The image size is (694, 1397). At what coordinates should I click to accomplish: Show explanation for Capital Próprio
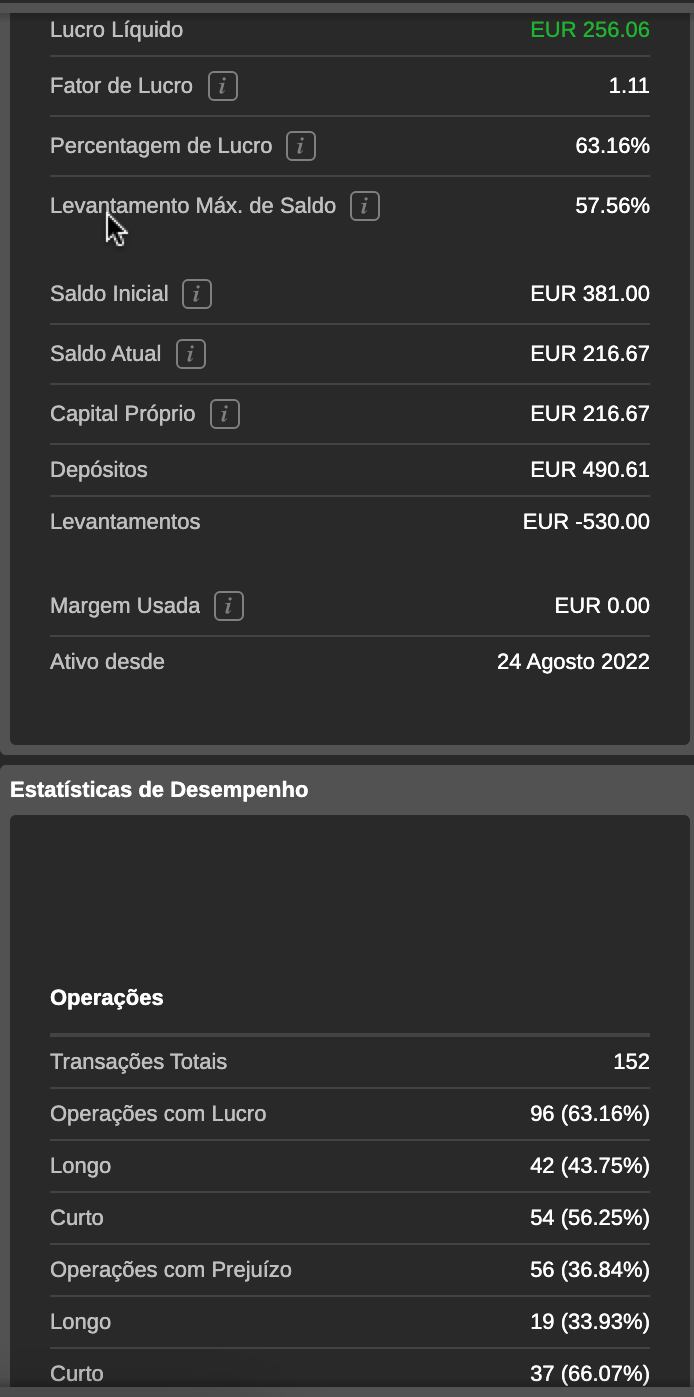pyautogui.click(x=225, y=414)
